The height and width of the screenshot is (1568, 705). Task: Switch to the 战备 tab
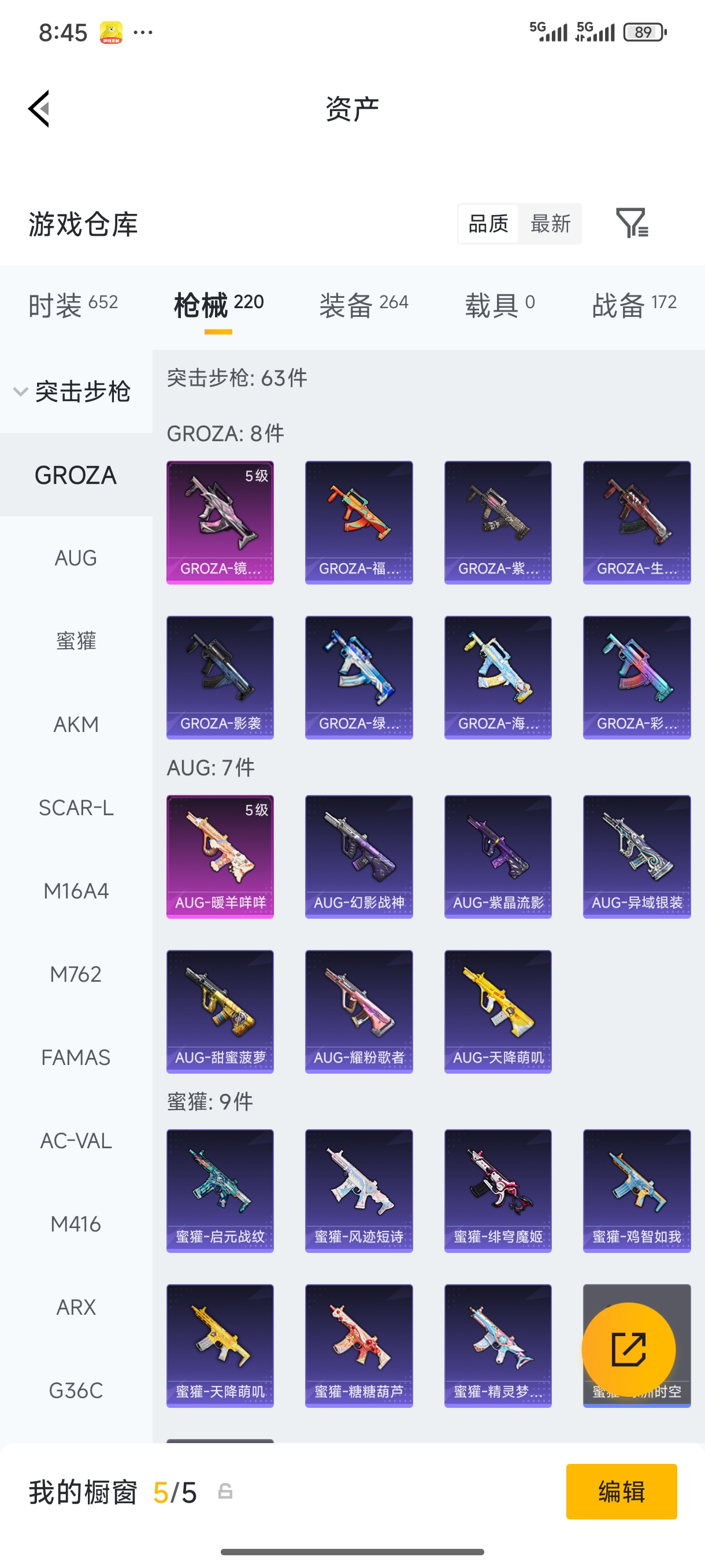633,305
